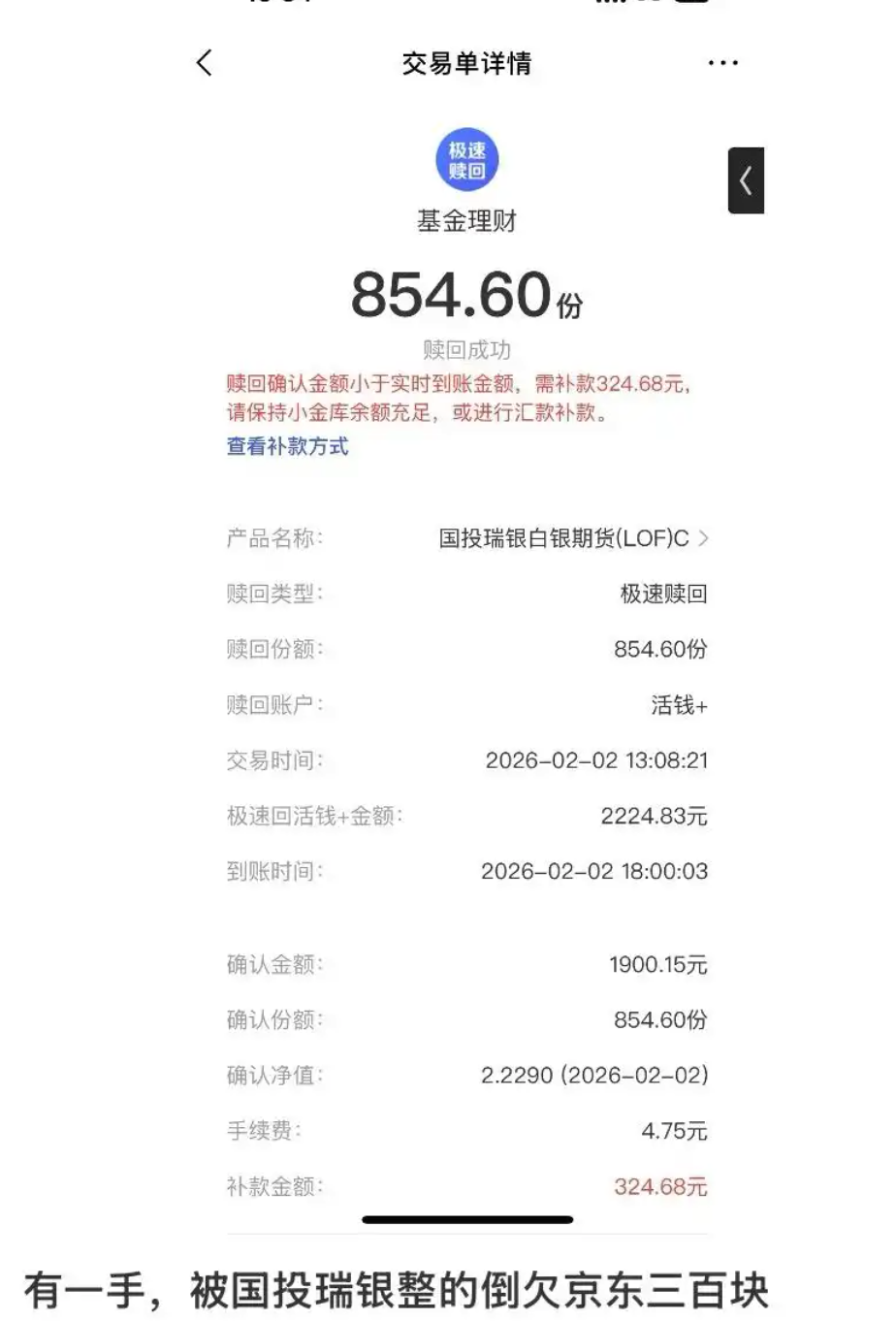
Task: Open the 查看补款方式 link
Action: 287,447
